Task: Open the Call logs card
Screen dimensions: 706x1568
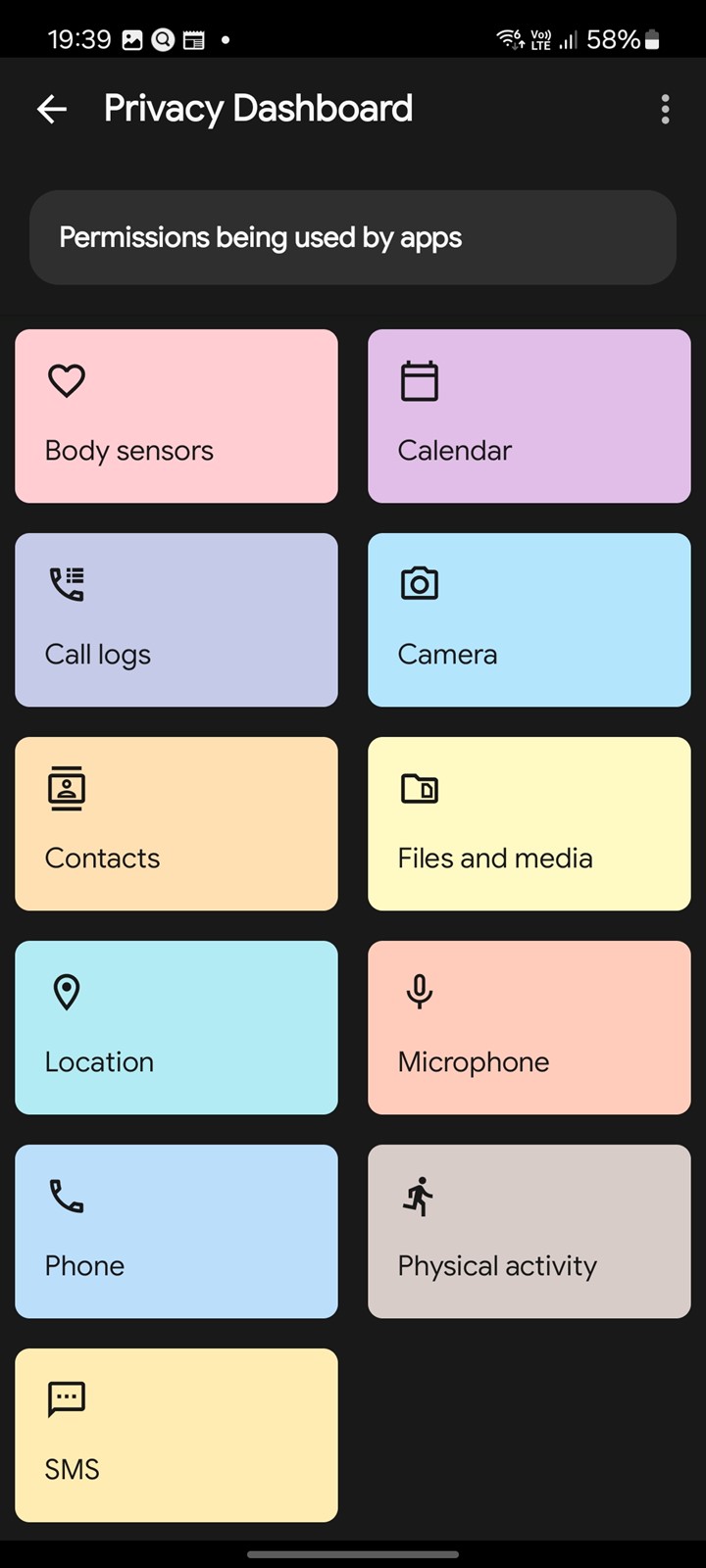Action: click(176, 619)
